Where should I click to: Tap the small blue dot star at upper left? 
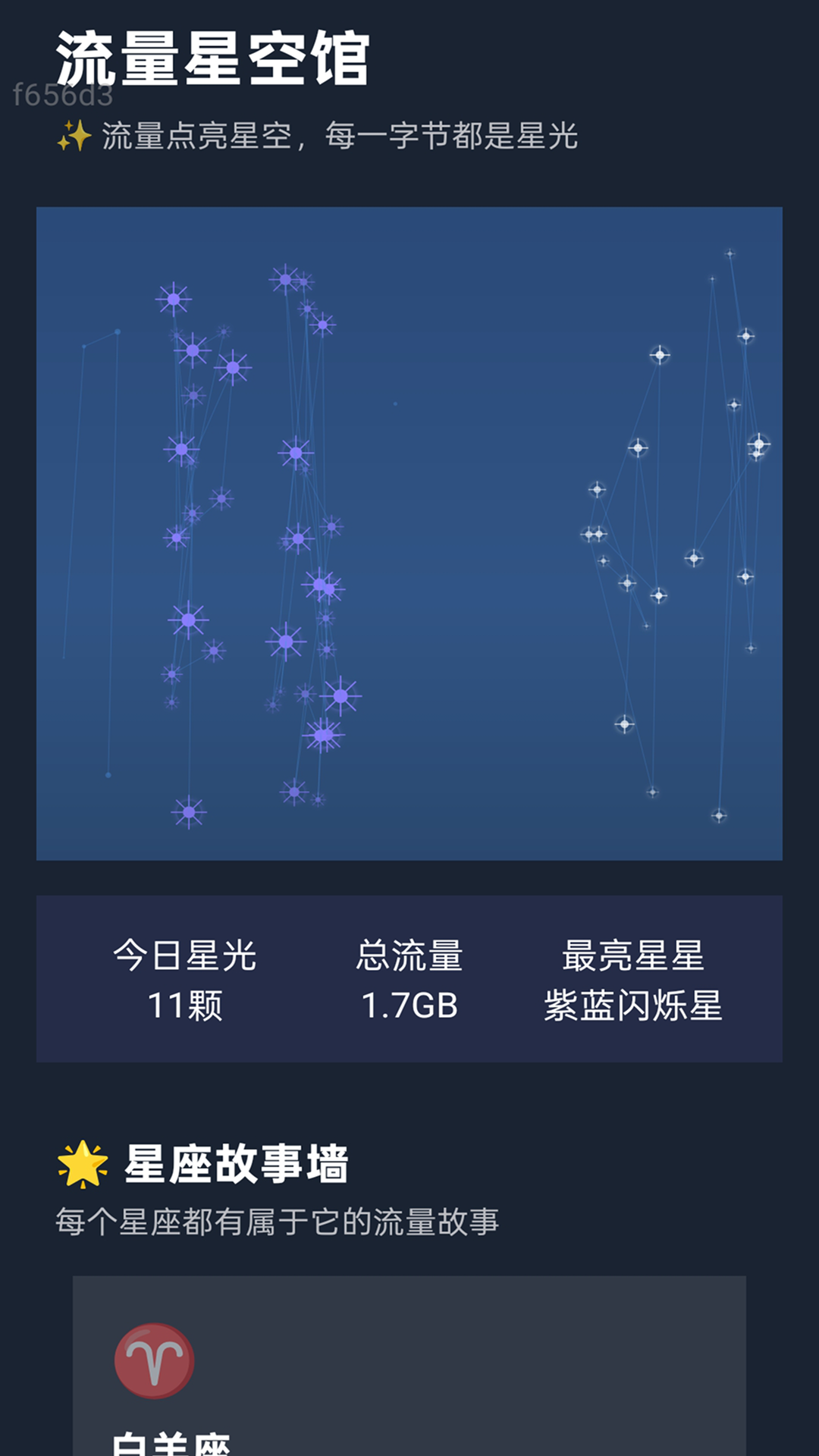pos(118,332)
